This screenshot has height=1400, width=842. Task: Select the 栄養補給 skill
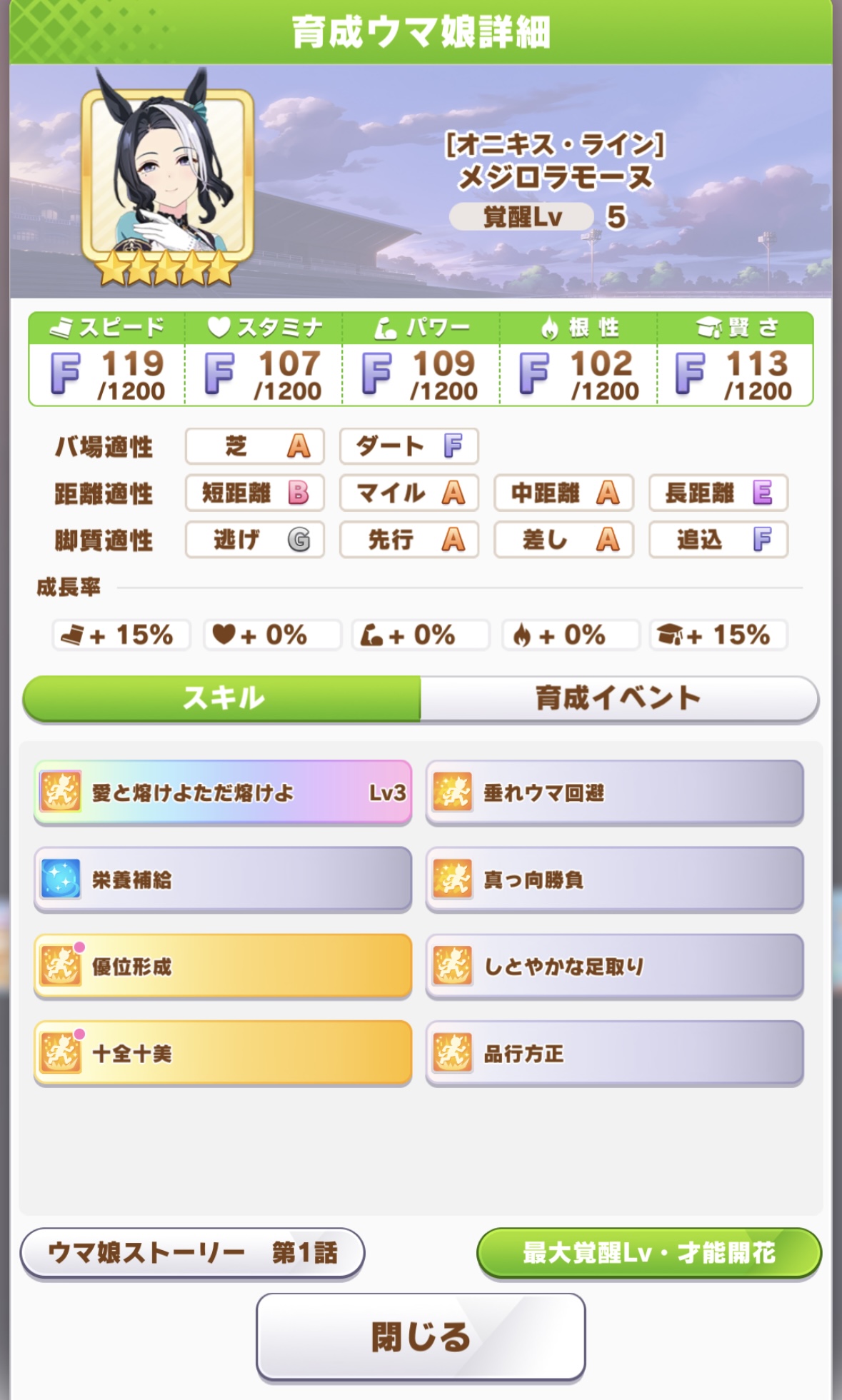pyautogui.click(x=223, y=880)
